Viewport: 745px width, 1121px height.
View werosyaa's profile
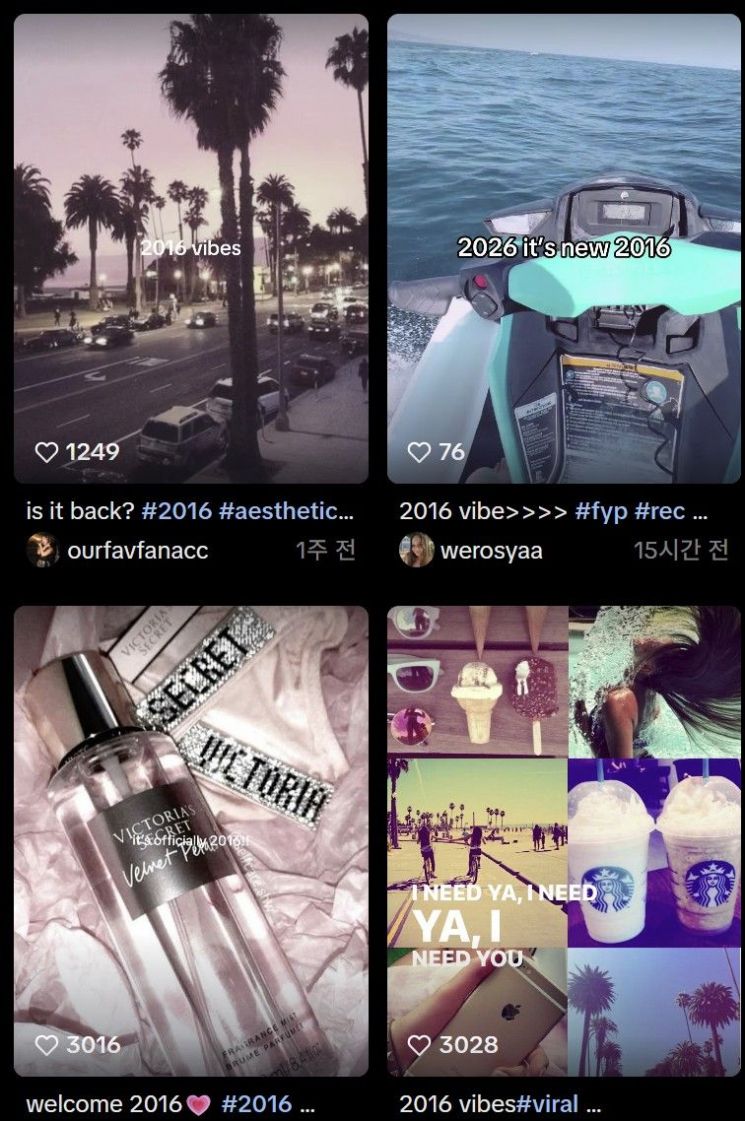pos(491,550)
